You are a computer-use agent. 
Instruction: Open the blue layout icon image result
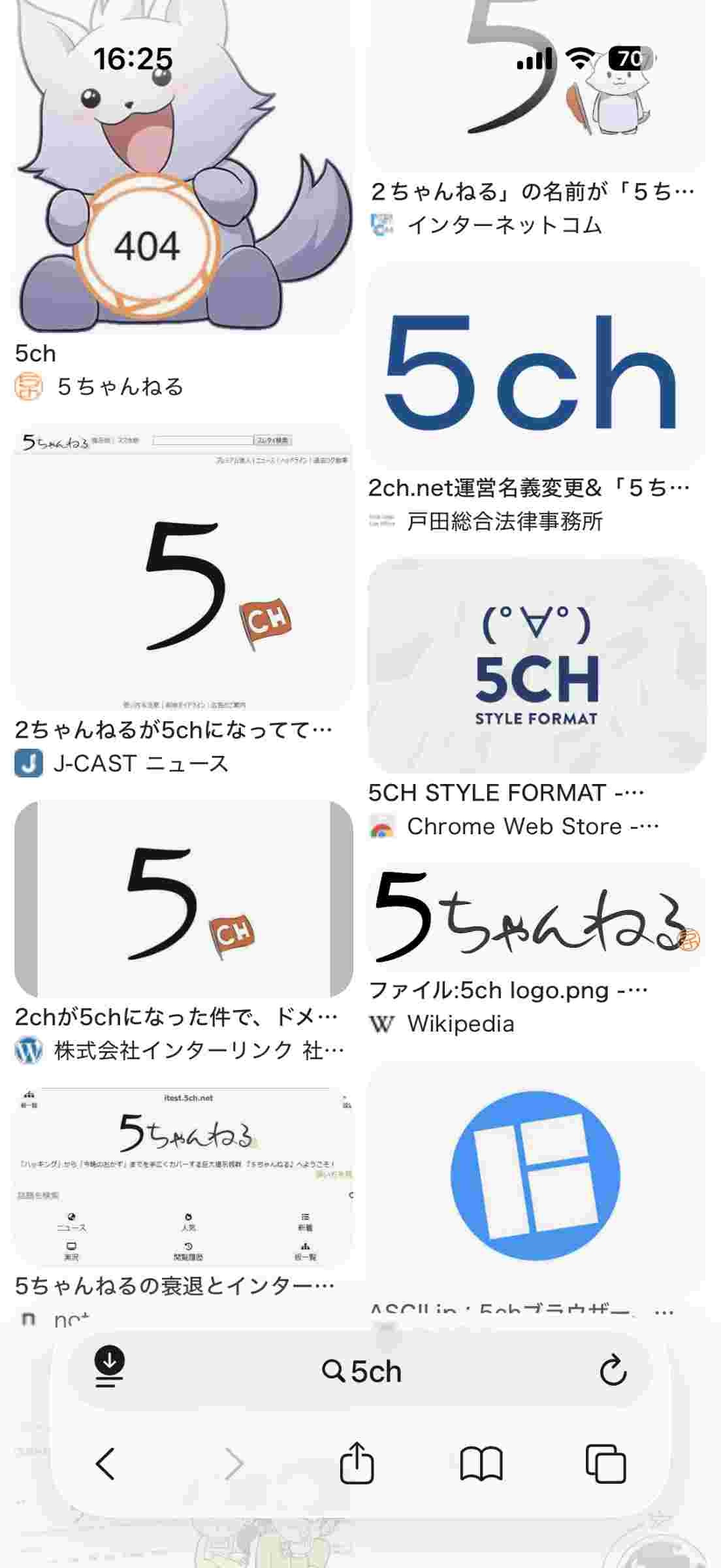pyautogui.click(x=536, y=1176)
